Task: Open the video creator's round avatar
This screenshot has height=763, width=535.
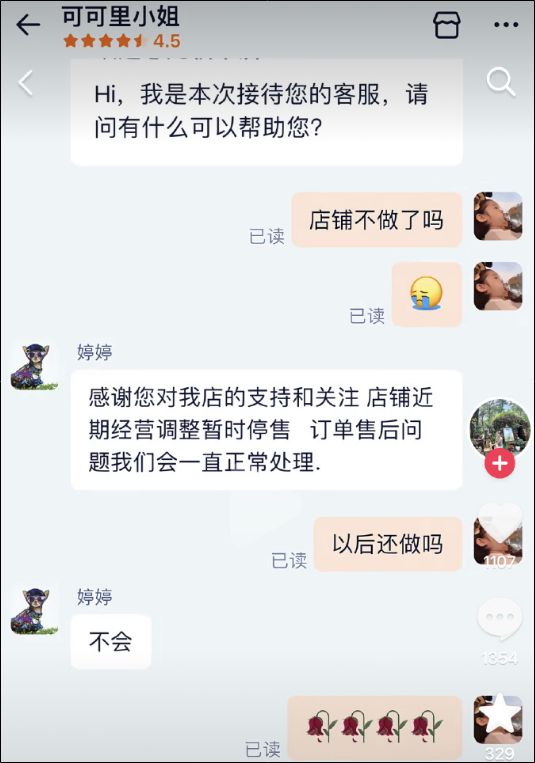Action: (500, 429)
